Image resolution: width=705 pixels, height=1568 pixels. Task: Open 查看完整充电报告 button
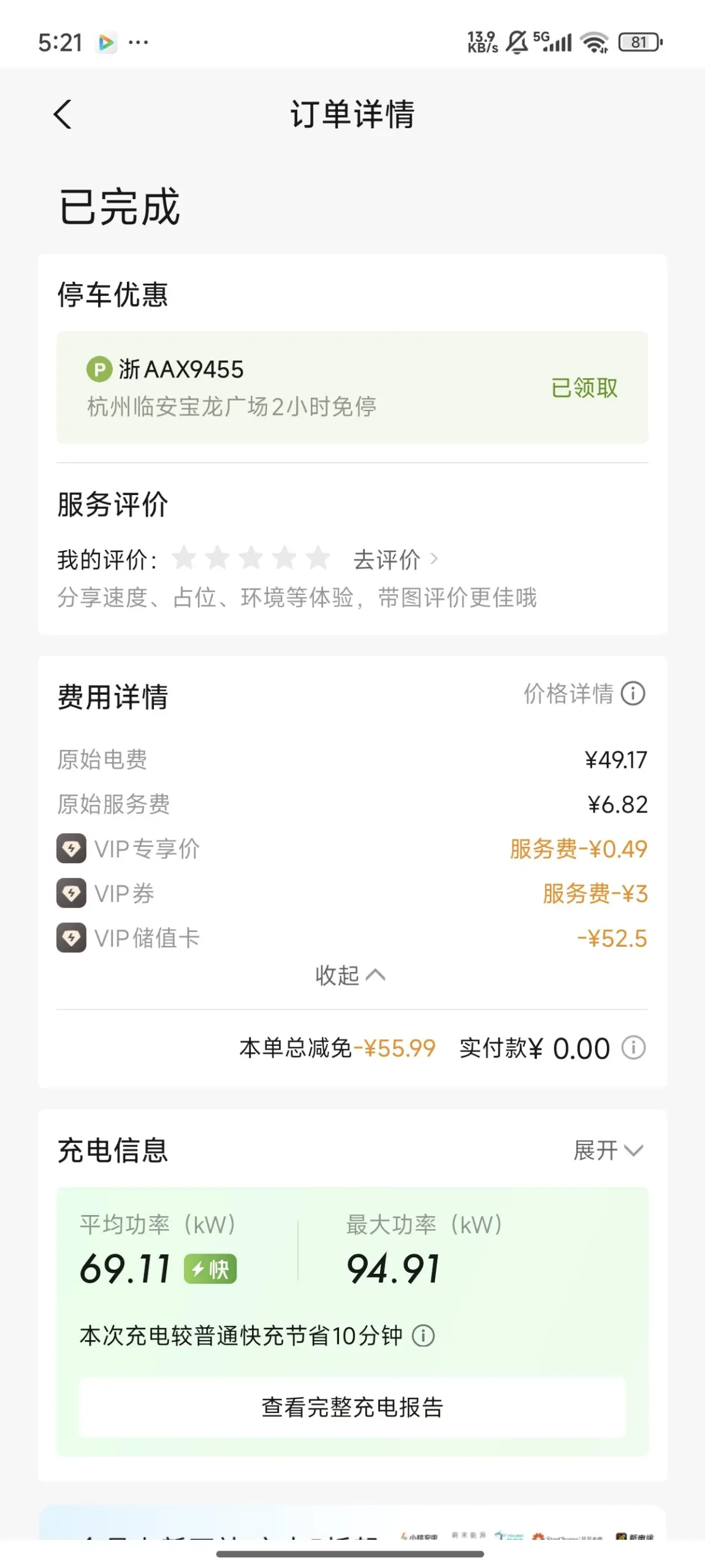click(x=352, y=1407)
